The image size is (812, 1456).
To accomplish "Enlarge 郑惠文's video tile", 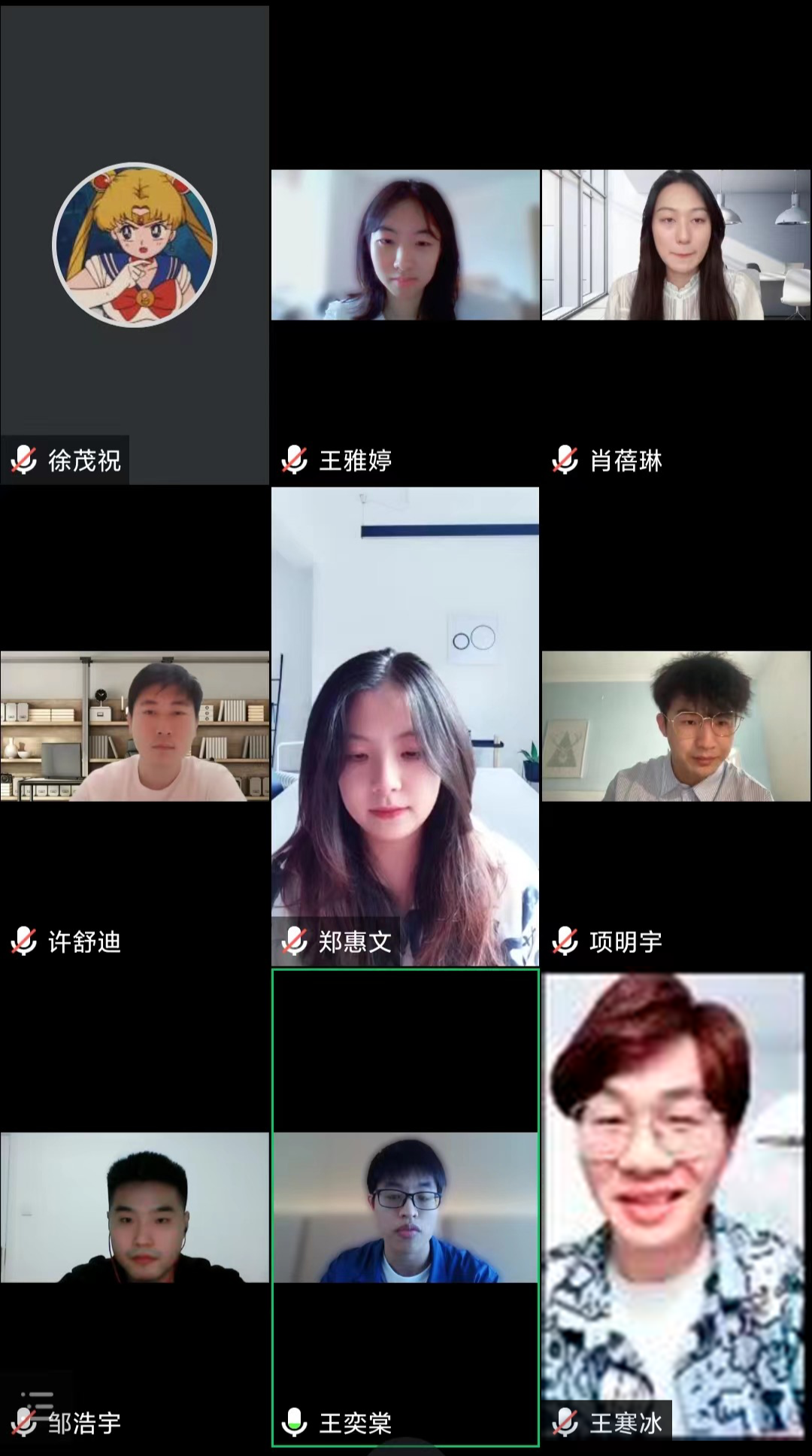I will [x=405, y=726].
